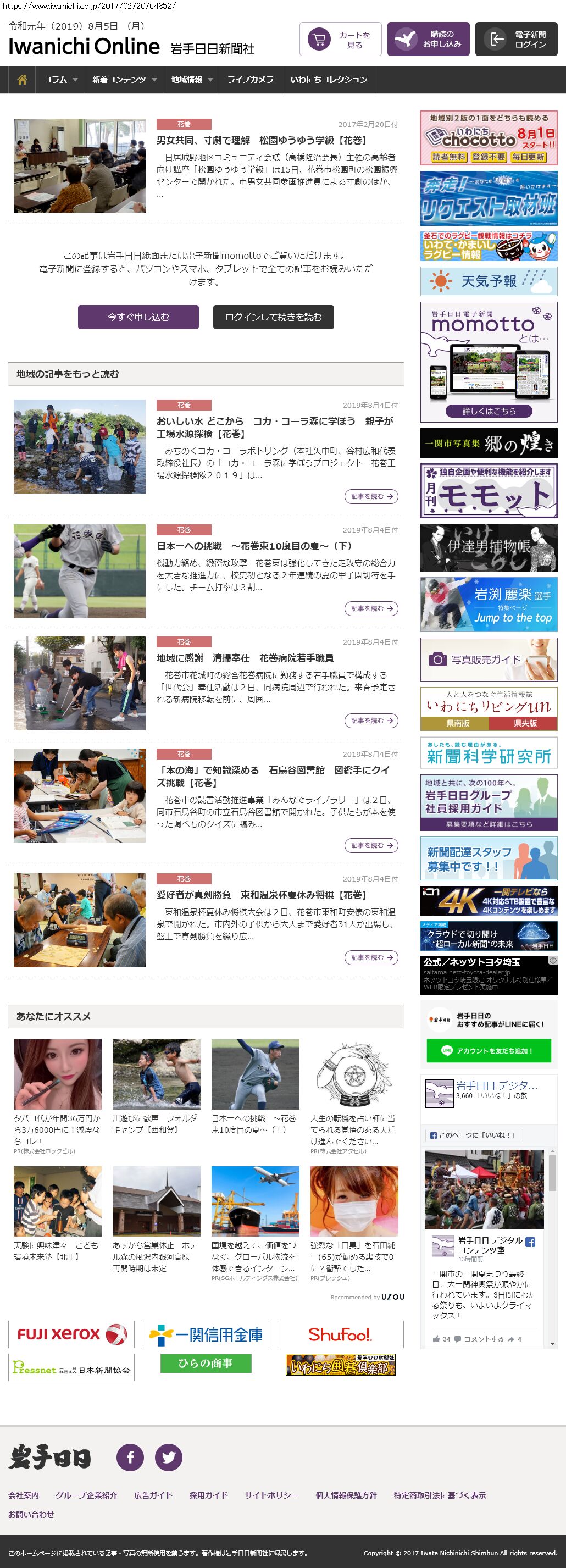Open いわにちコレクション in navigation
Image resolution: width=566 pixels, height=1568 pixels.
click(x=329, y=80)
